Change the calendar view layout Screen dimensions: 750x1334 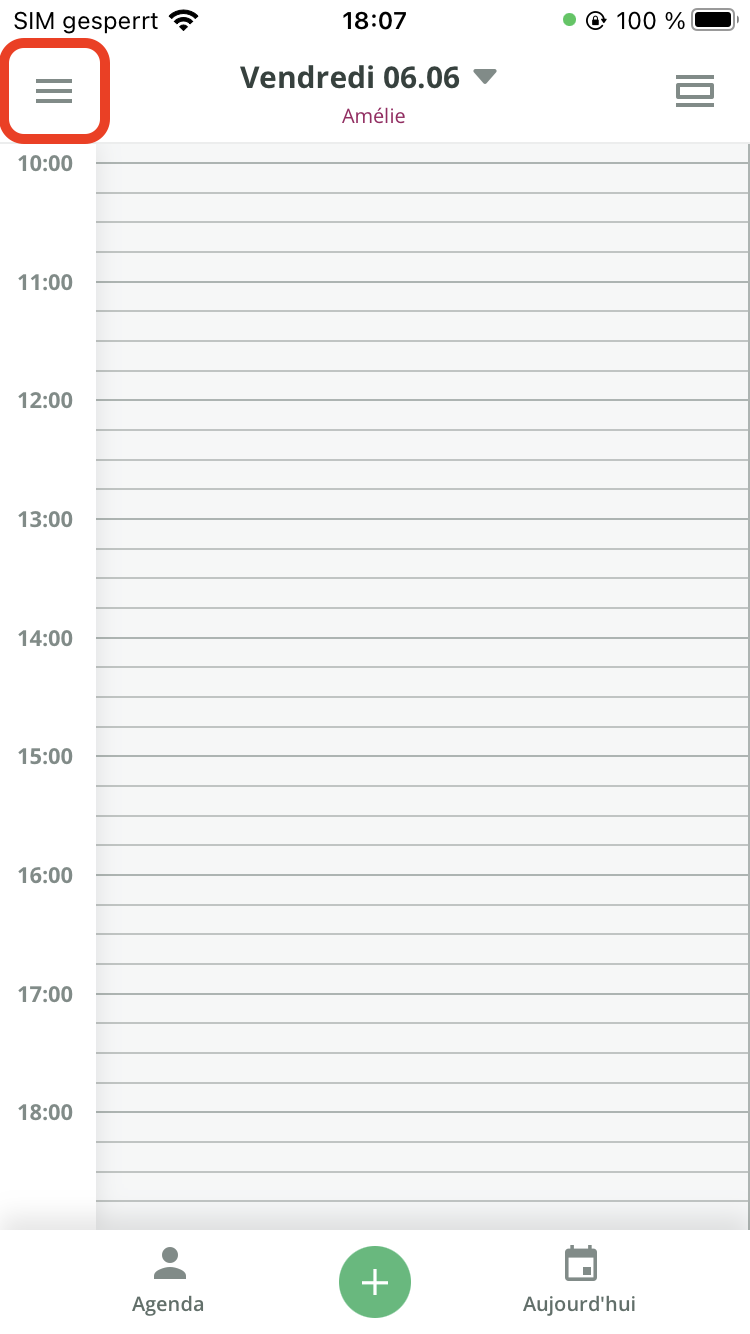pos(694,90)
